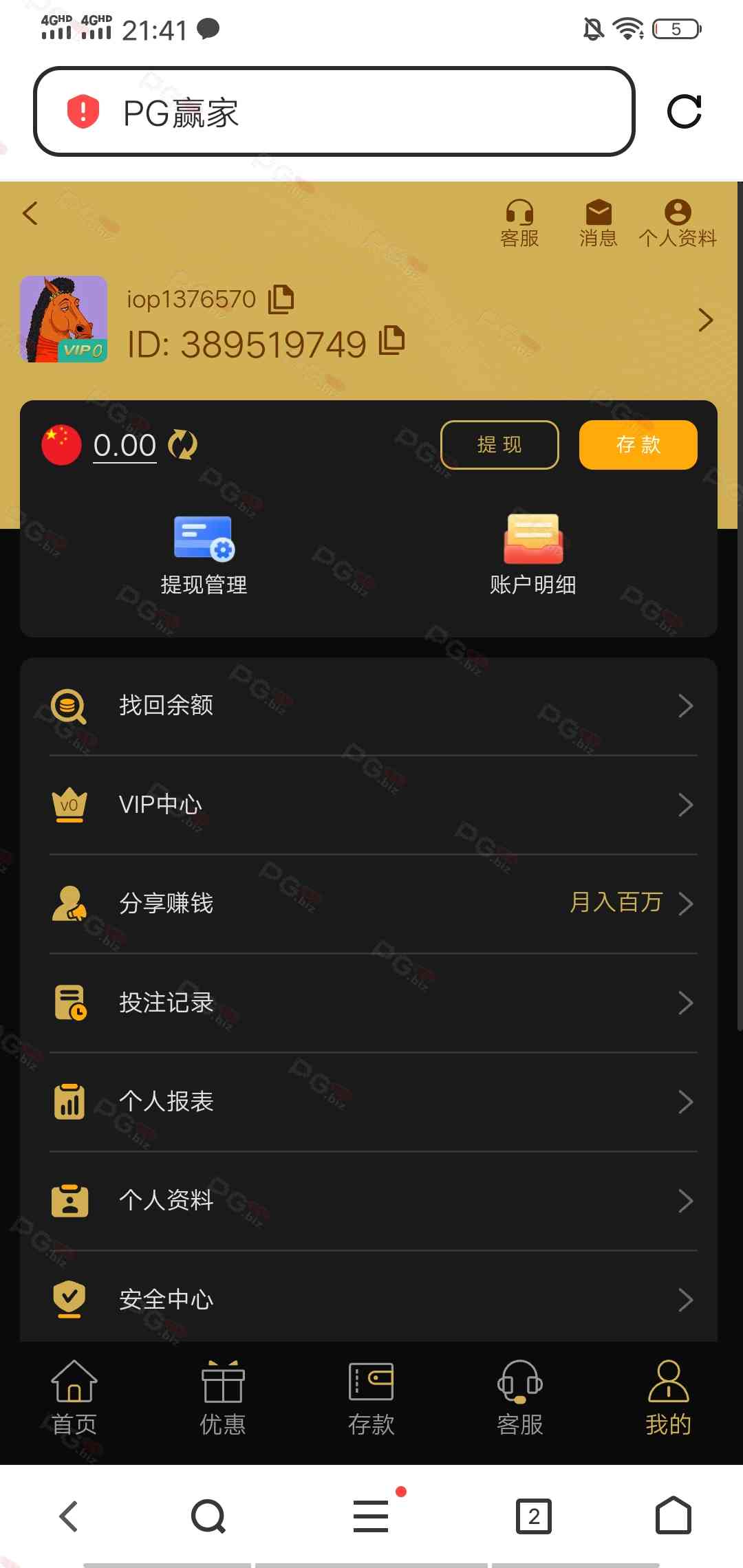Tap the 存款 orange deposit button
This screenshot has height=1568, width=743.
click(x=638, y=445)
